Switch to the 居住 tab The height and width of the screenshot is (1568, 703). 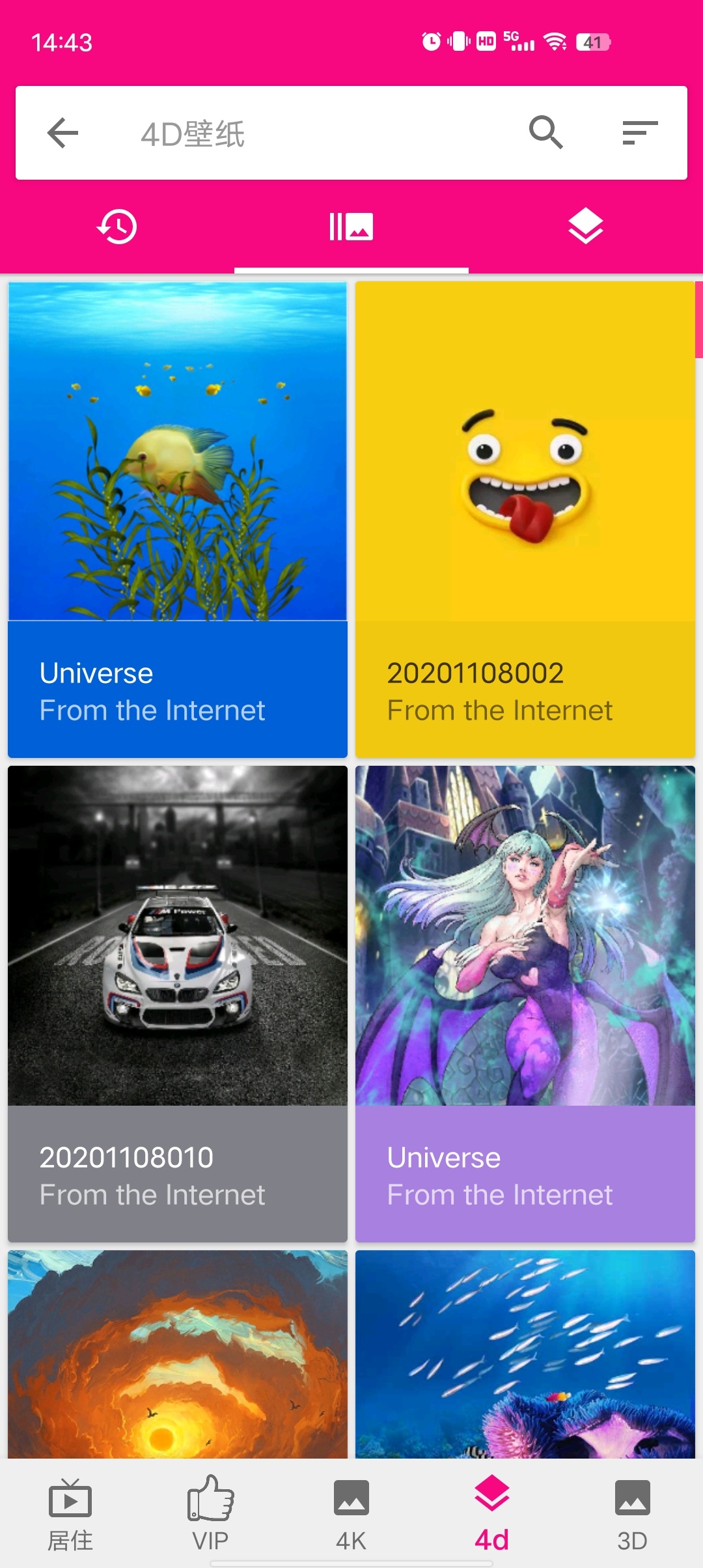point(70,1513)
